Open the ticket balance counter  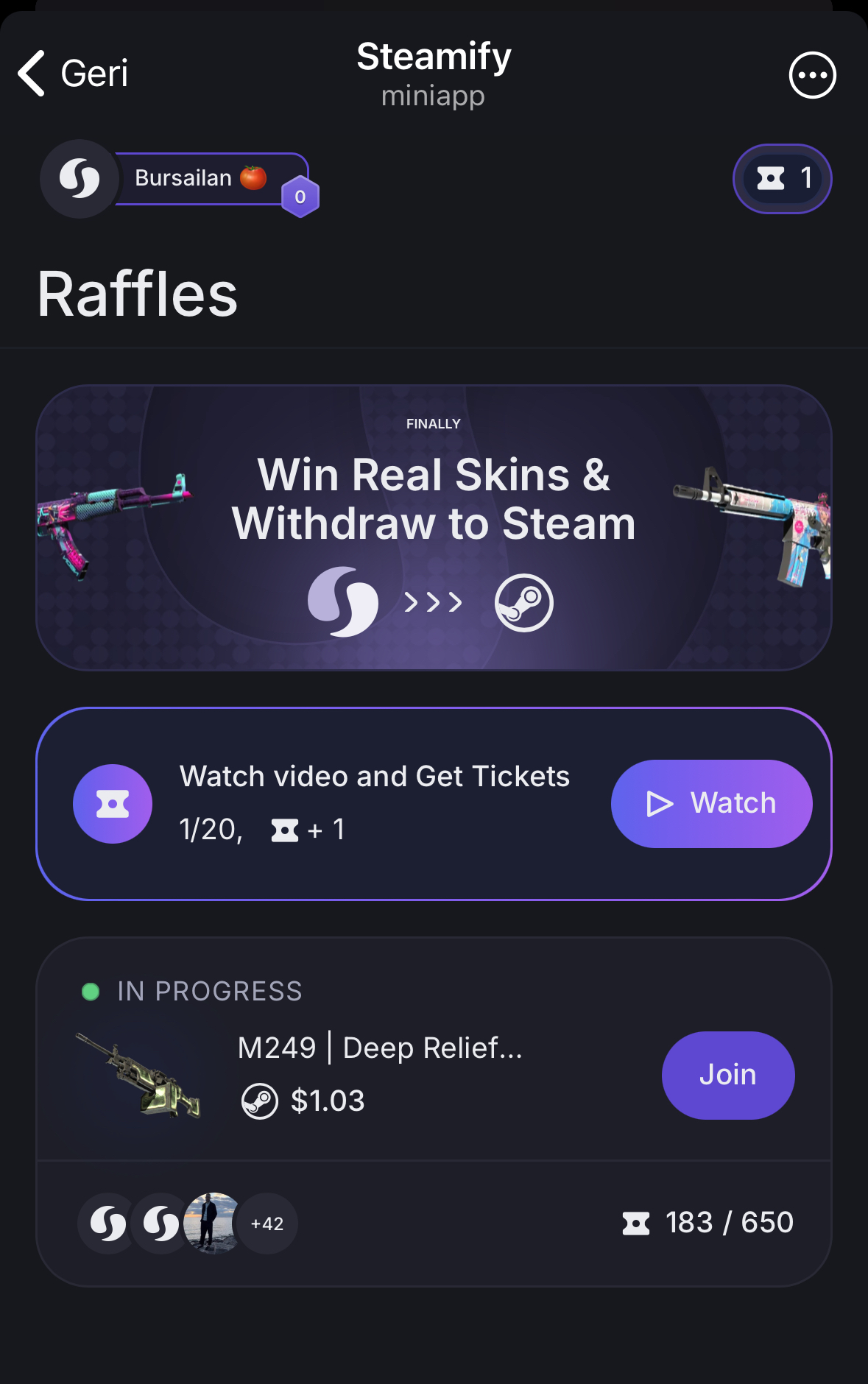[782, 178]
